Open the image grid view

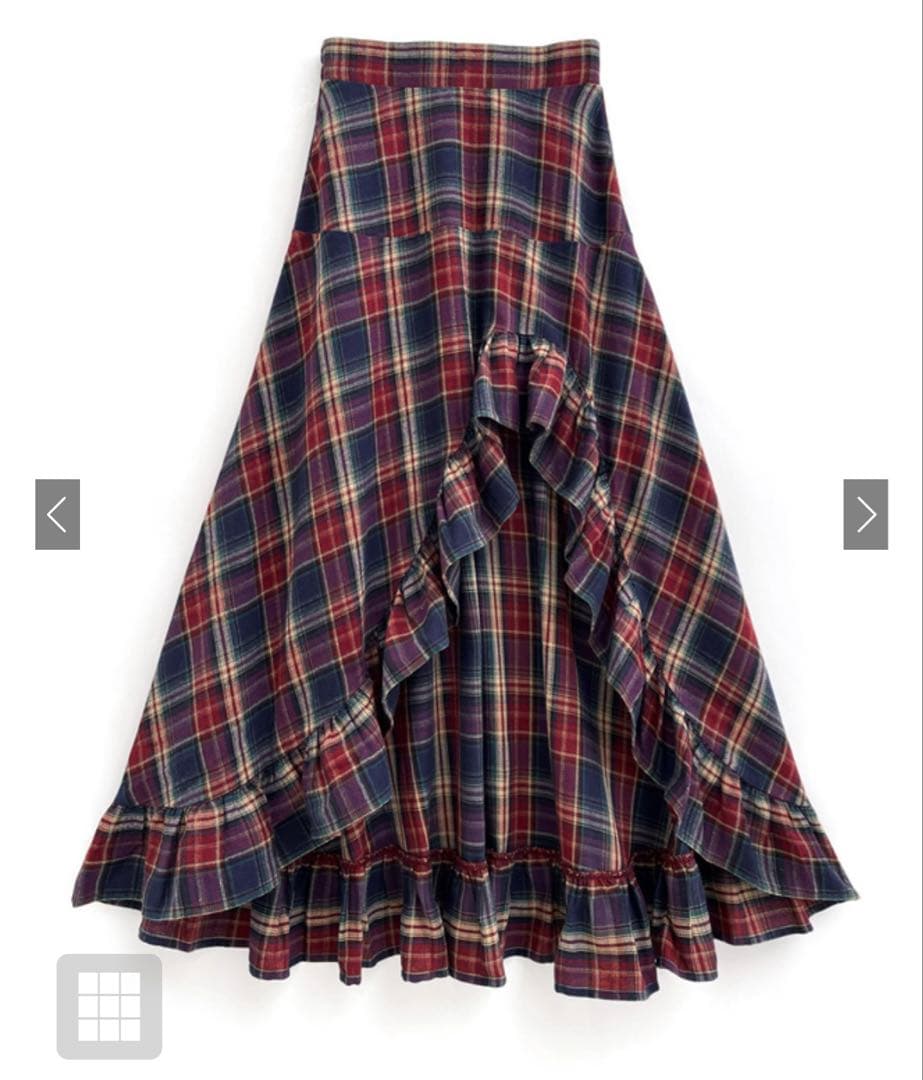(109, 1006)
